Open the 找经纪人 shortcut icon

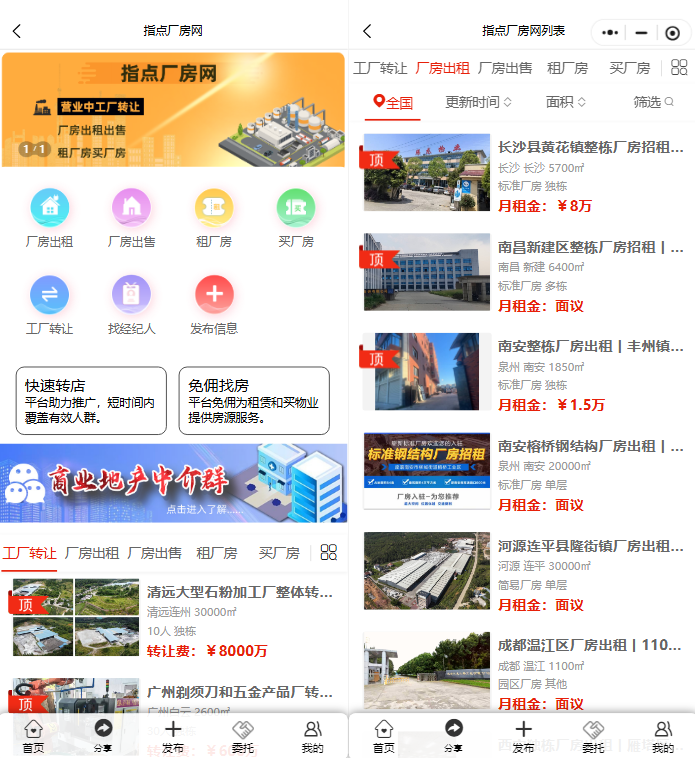point(131,295)
